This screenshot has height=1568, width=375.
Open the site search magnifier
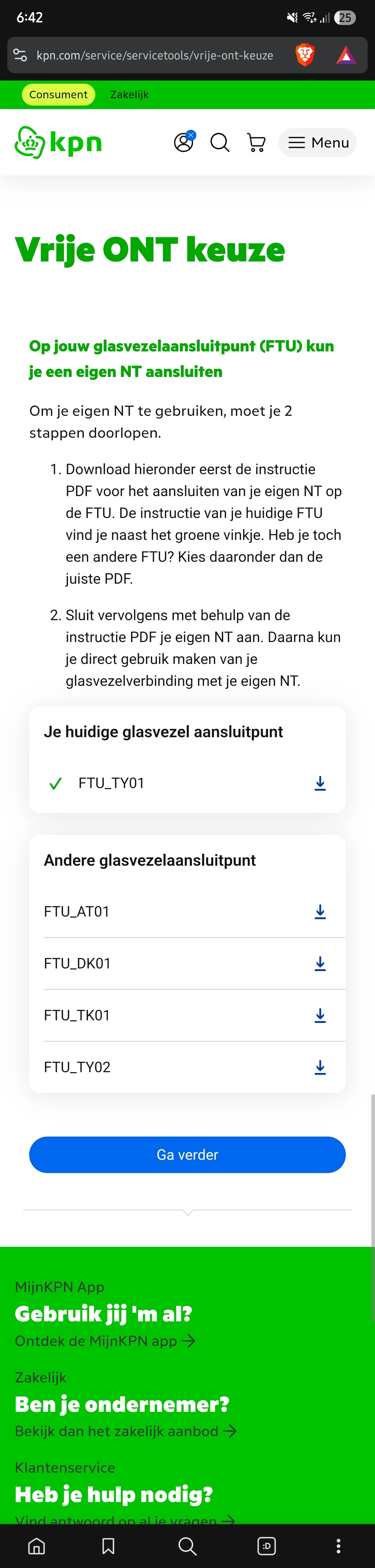point(220,142)
